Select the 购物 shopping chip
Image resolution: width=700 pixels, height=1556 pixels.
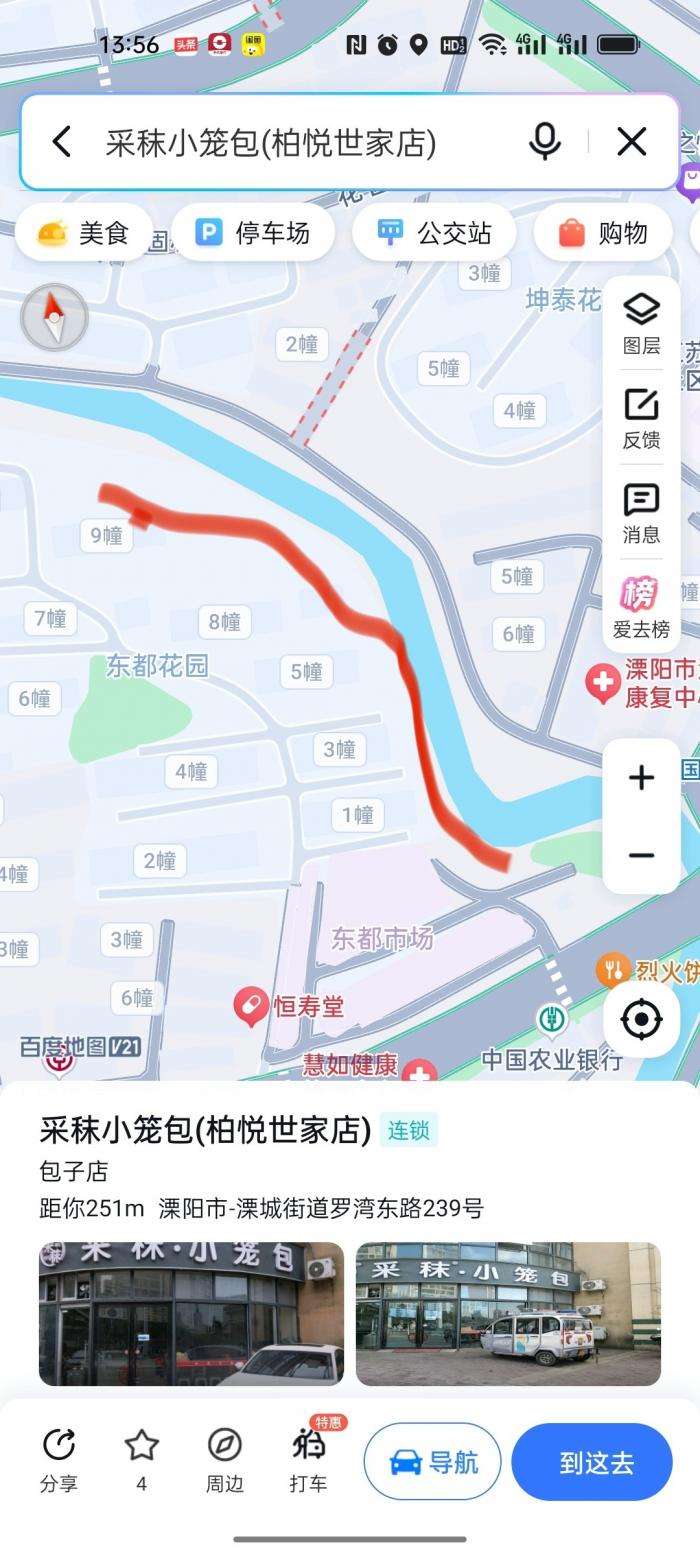point(602,233)
